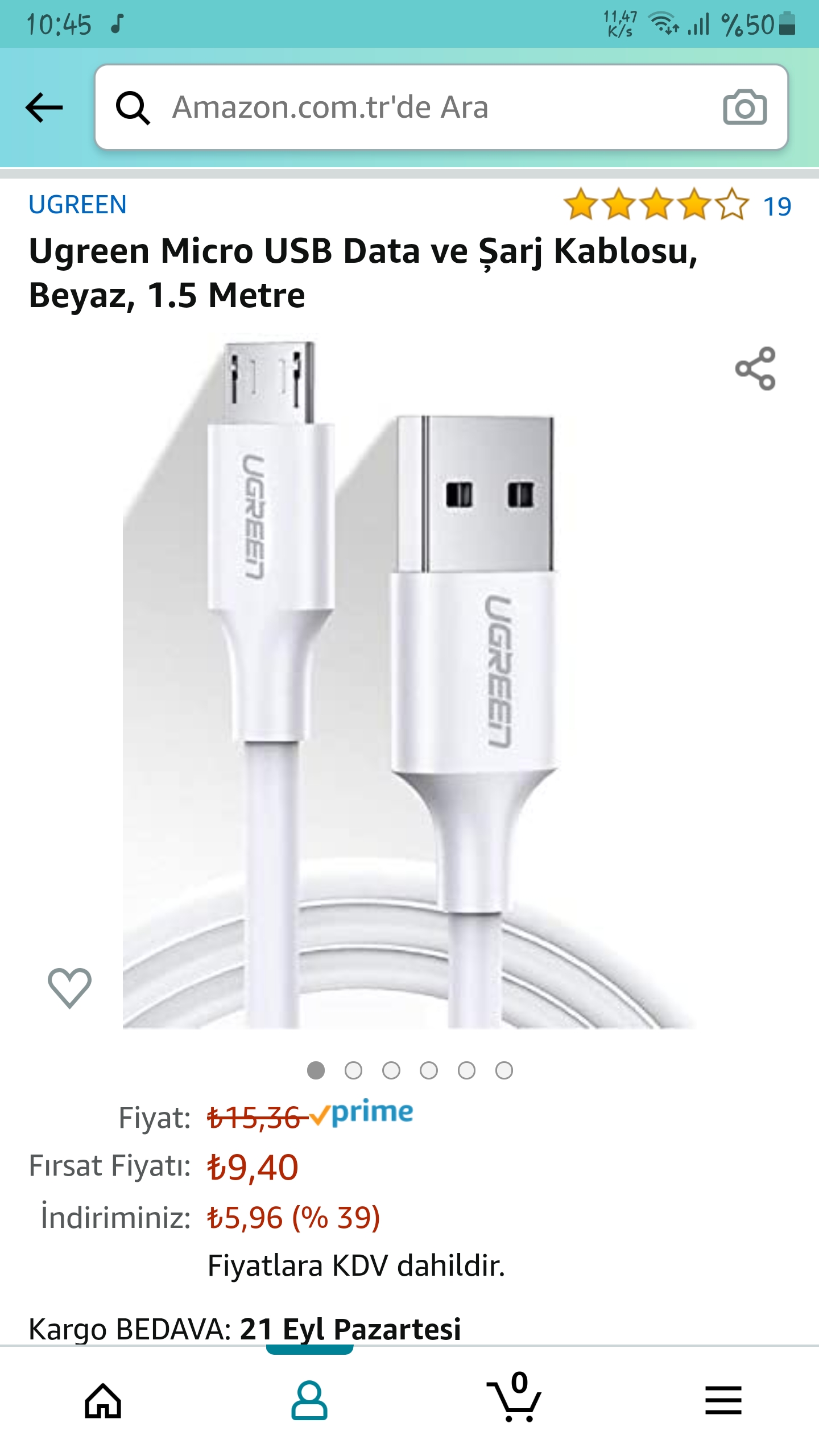Open camera search in search bar

(x=744, y=107)
